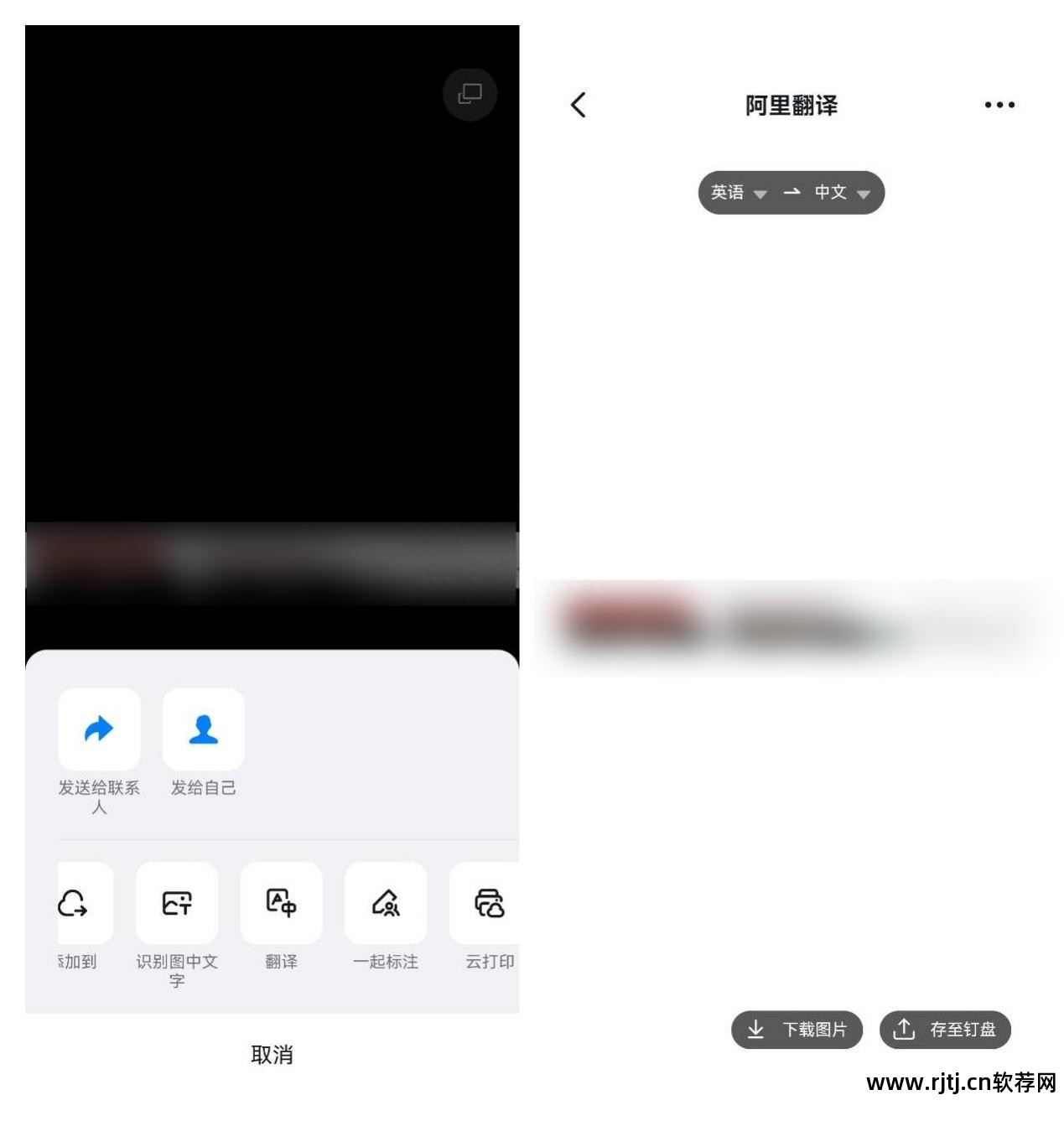This screenshot has height=1121, width=1064.
Task: Tap the 云打印 cloud print icon
Action: point(489,903)
